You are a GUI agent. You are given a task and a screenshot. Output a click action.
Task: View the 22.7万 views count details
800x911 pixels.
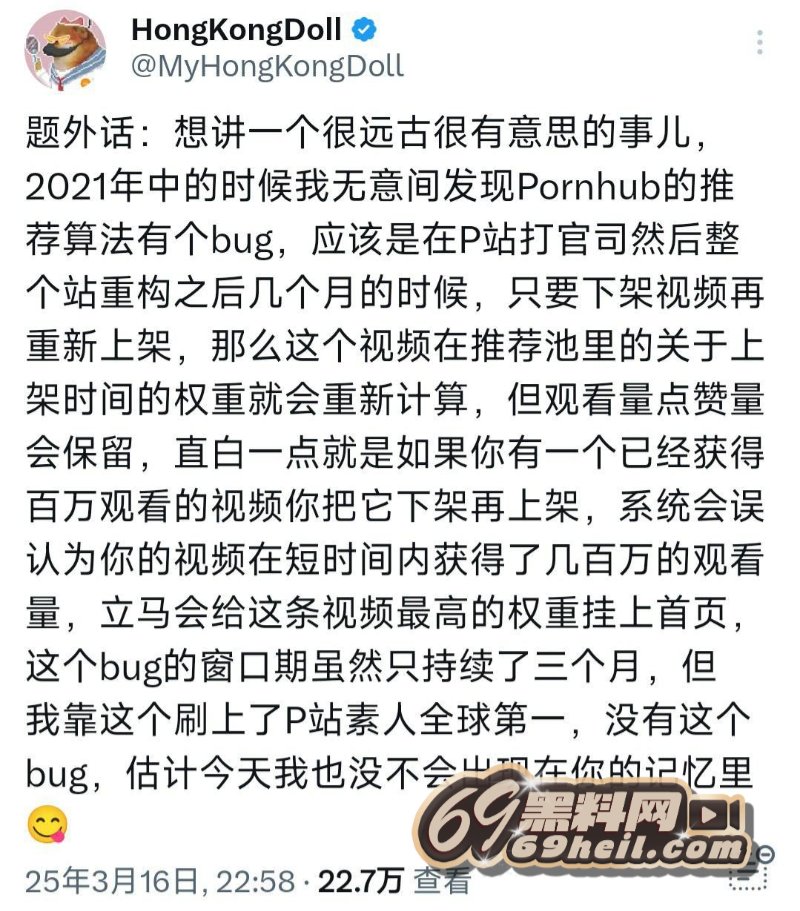[x=360, y=881]
